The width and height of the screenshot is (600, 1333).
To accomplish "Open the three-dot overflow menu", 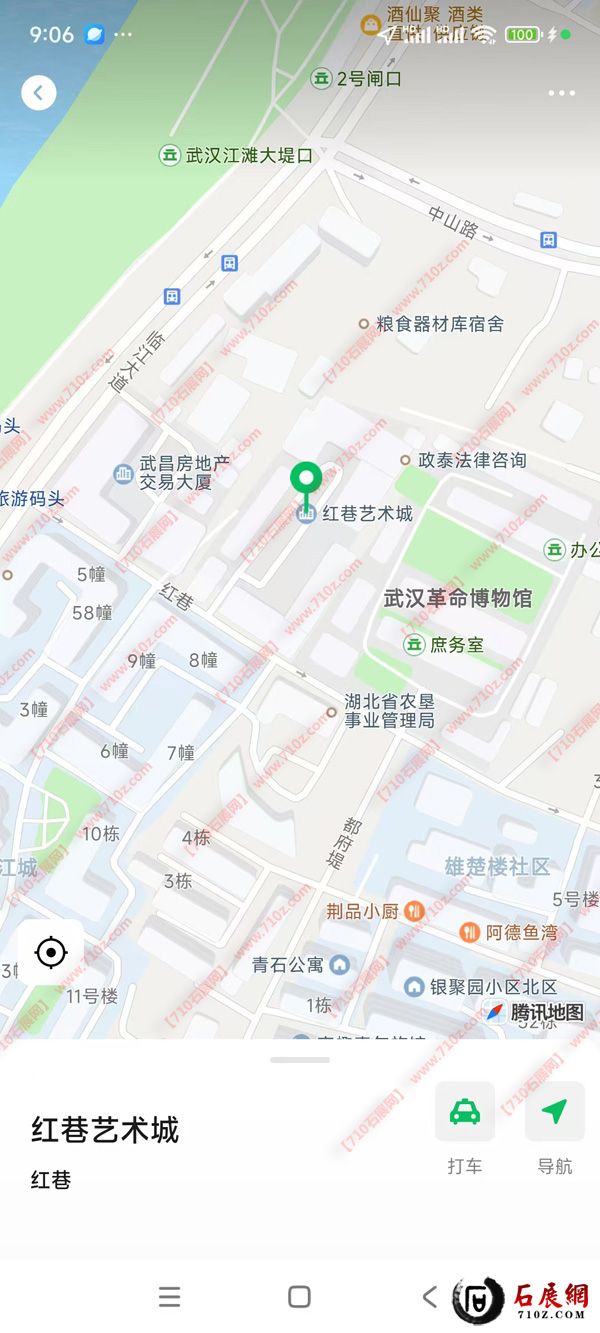I will pyautogui.click(x=562, y=94).
